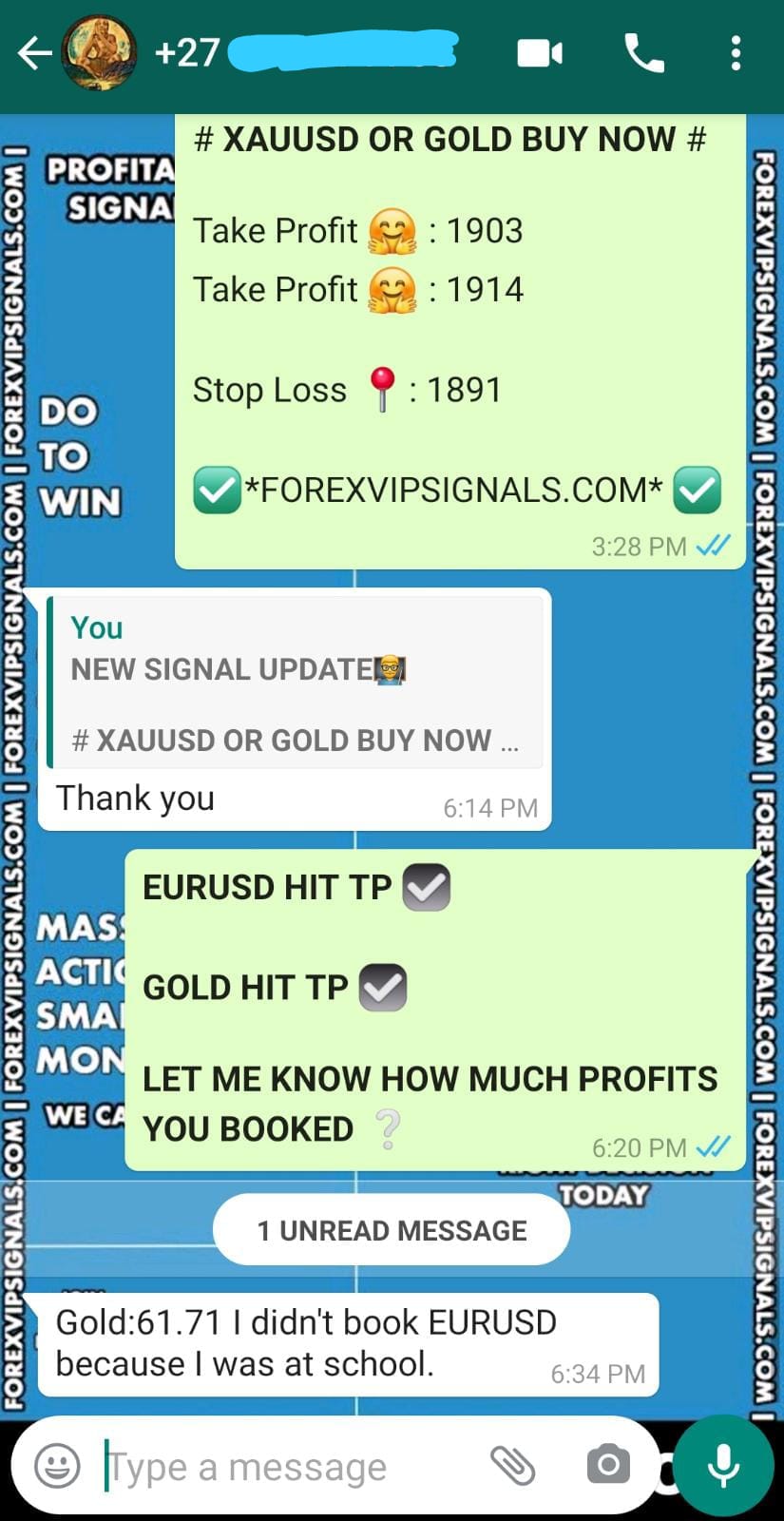Jump to quoted NEW SIGNAL UPDATE message
This screenshot has width=784, height=1521.
296,683
